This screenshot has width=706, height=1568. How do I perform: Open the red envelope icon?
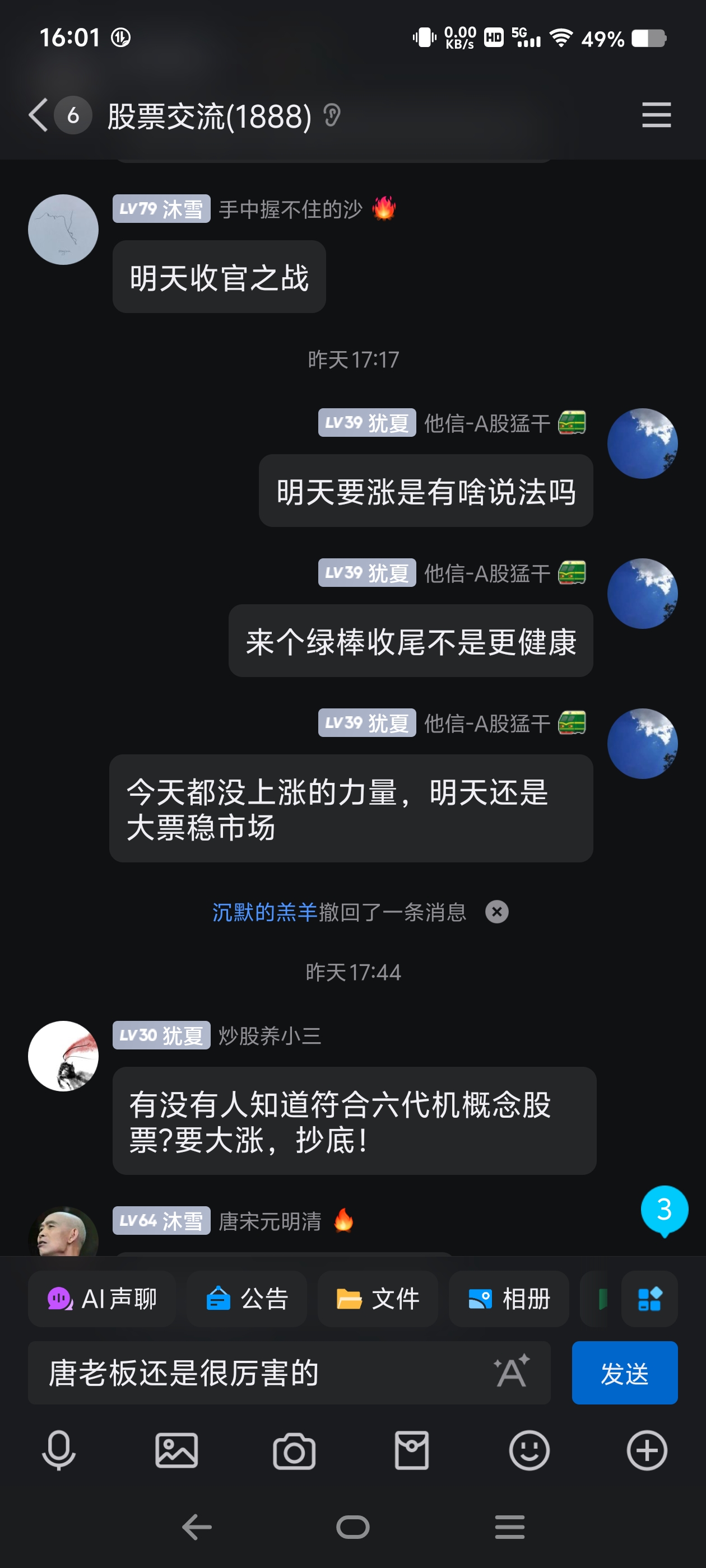pyautogui.click(x=413, y=1450)
